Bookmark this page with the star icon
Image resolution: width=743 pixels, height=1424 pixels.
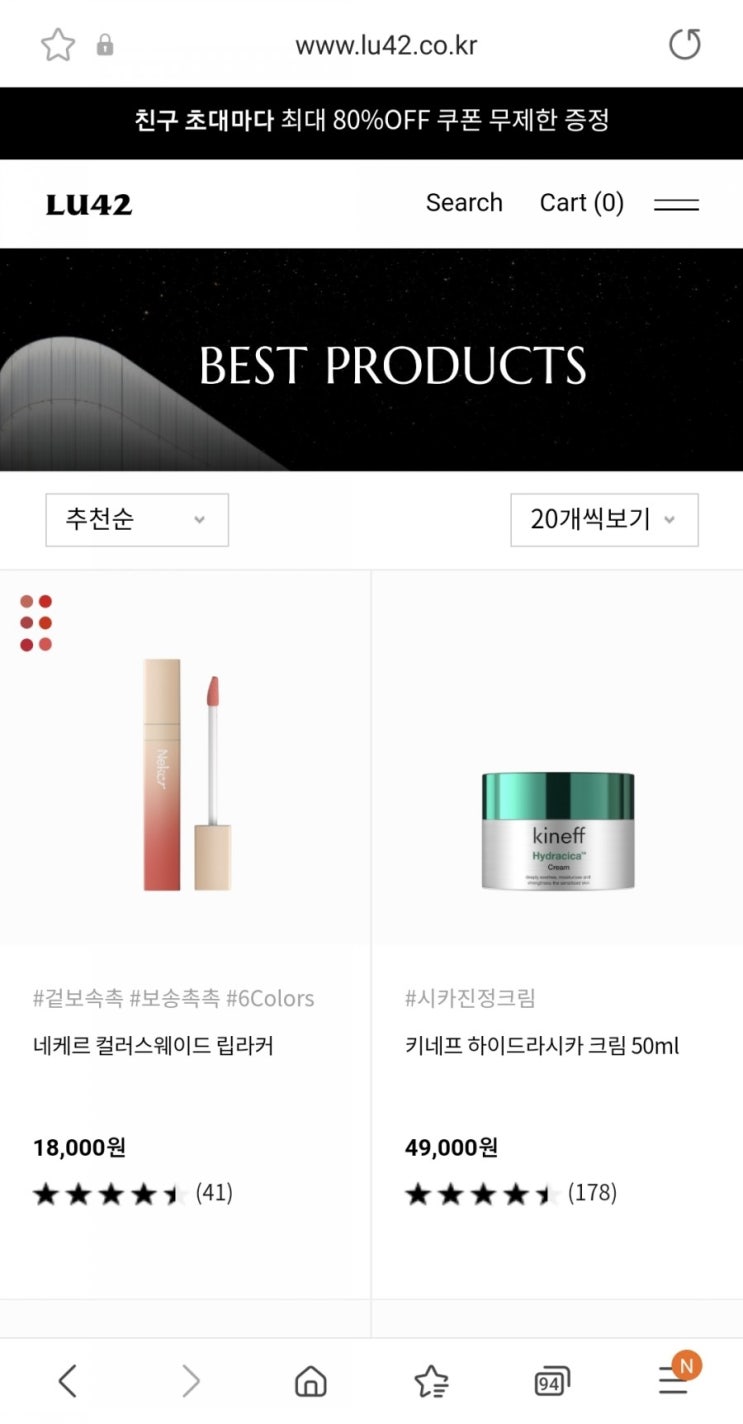click(58, 45)
